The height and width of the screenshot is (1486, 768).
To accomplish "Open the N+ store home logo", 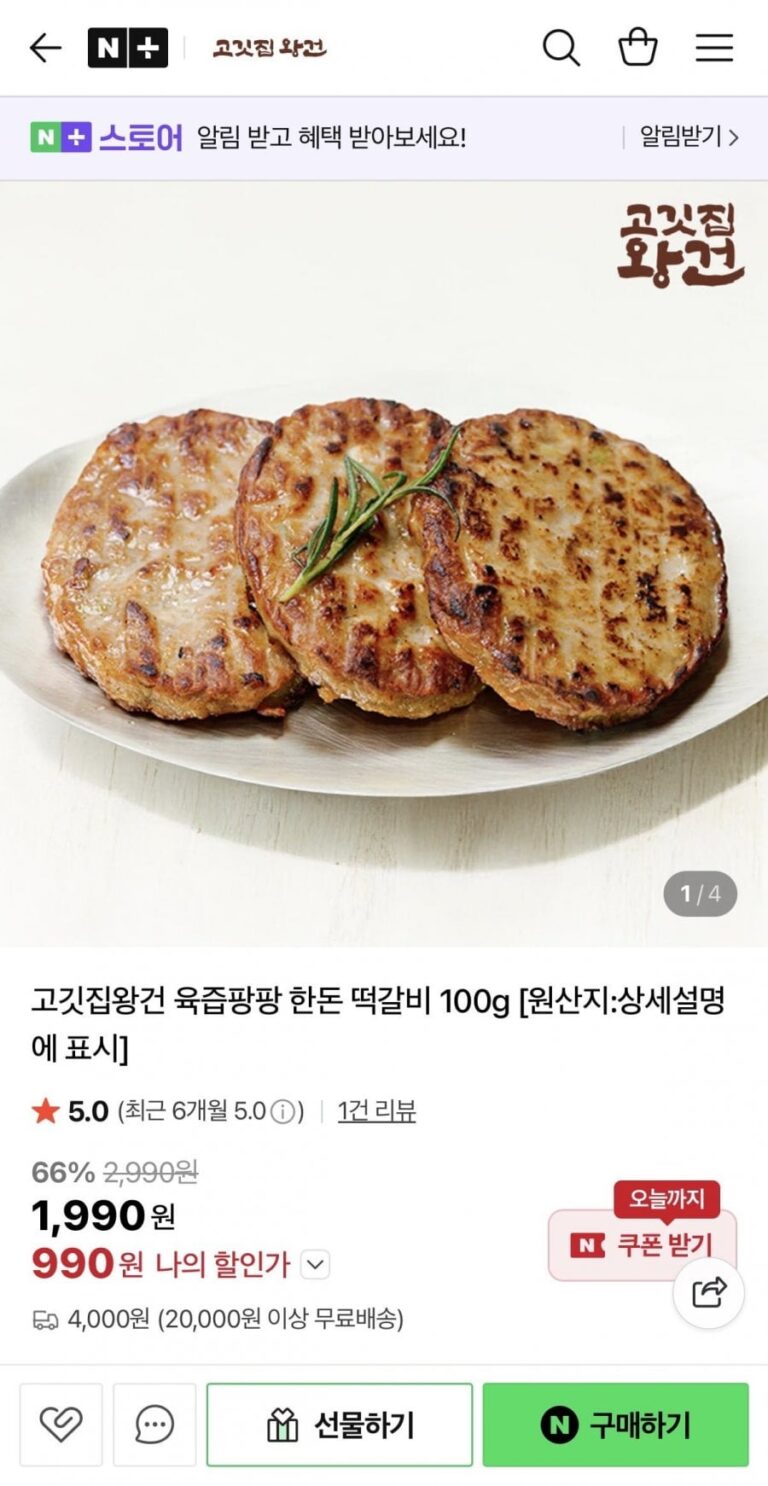I will pos(128,48).
